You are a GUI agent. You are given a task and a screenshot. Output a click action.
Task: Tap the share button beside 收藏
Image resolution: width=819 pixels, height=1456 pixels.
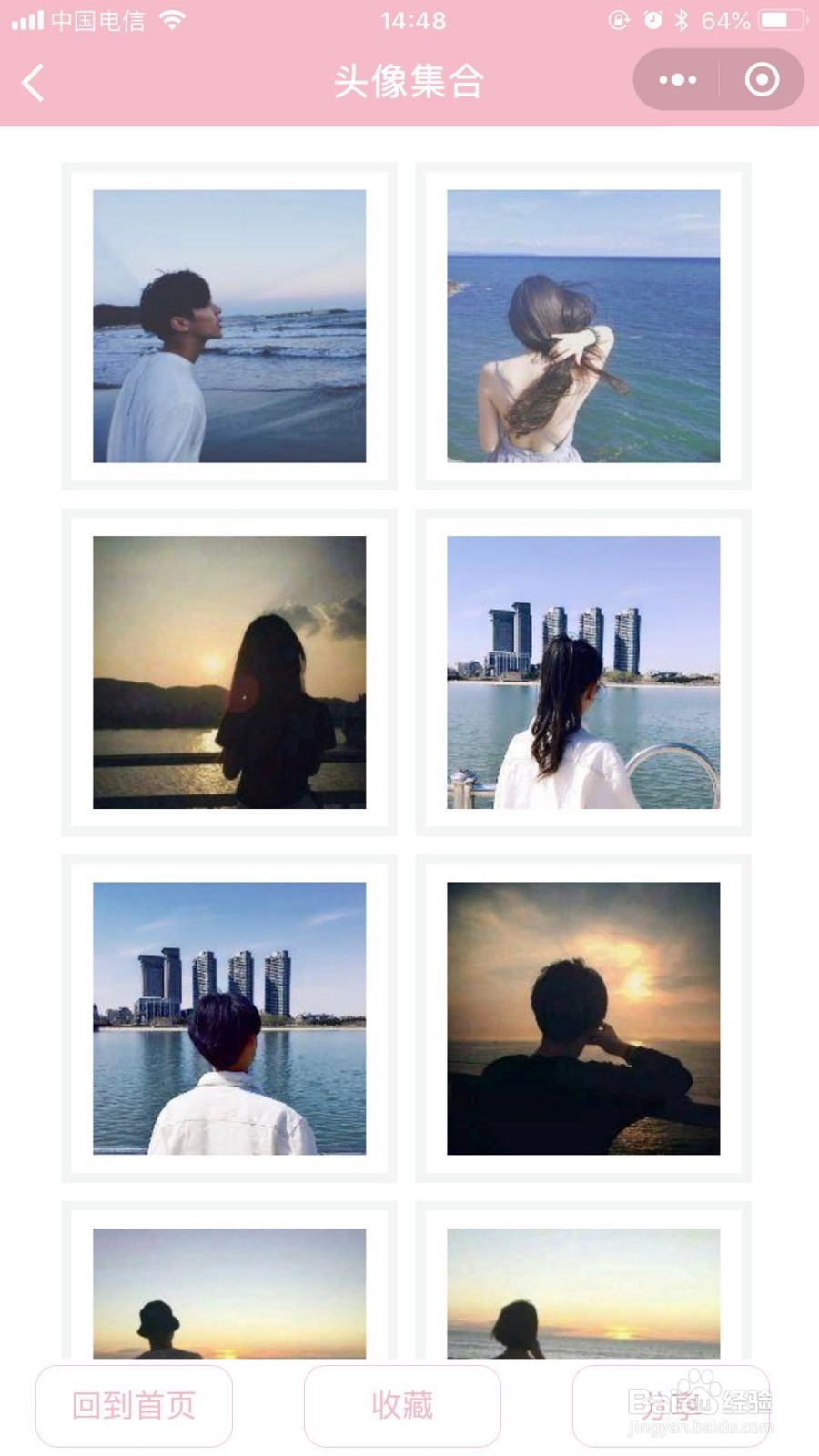pos(671,1405)
